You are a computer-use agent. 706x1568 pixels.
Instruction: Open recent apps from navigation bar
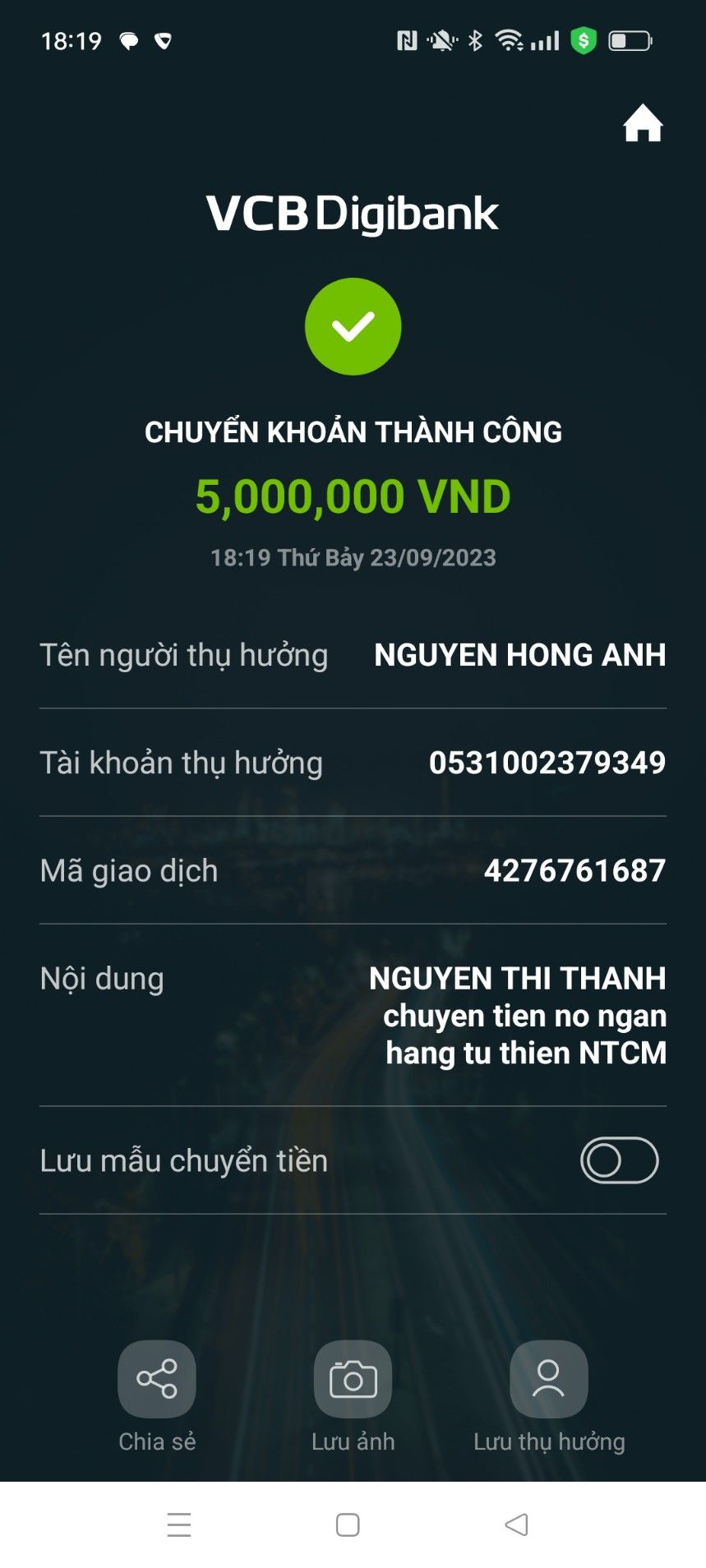click(x=179, y=1524)
